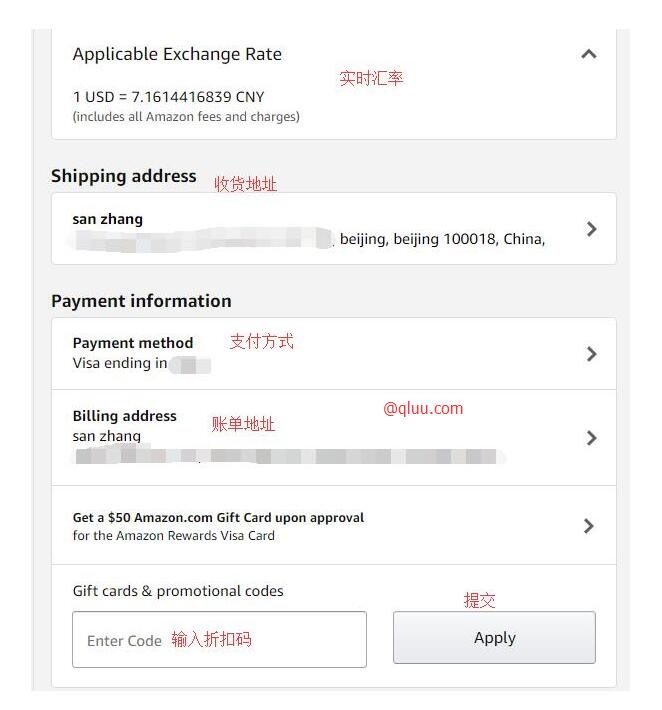Screen dimensions: 662x710
Task: Tap the Enter Code field
Action: (219, 640)
